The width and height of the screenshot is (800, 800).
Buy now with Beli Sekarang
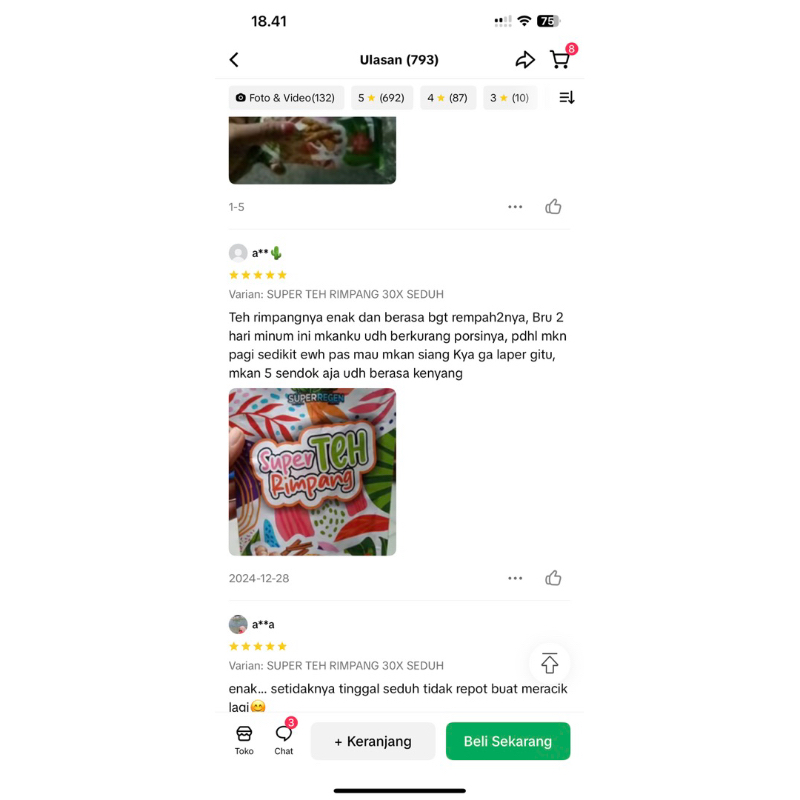(x=508, y=742)
